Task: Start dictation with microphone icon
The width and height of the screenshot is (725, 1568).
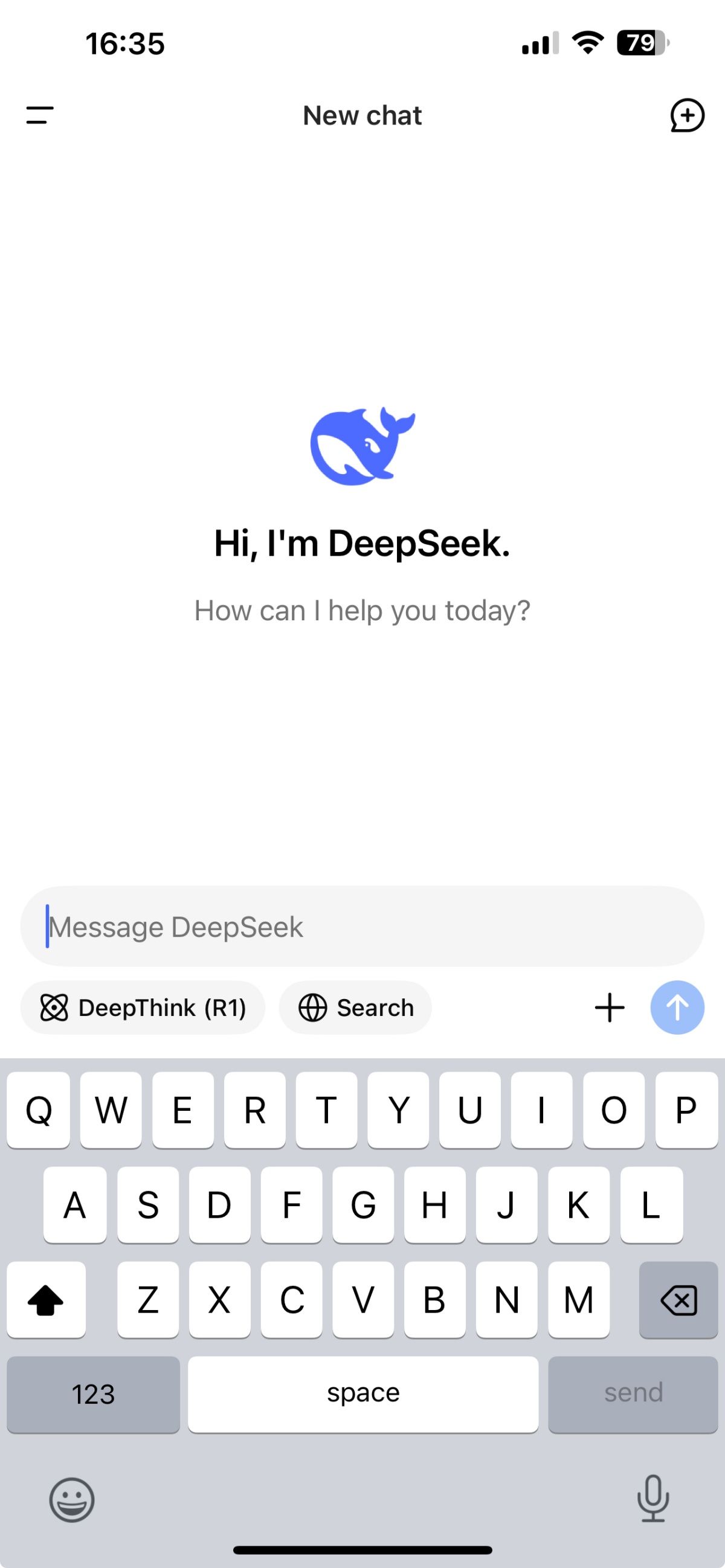Action: click(x=653, y=1498)
